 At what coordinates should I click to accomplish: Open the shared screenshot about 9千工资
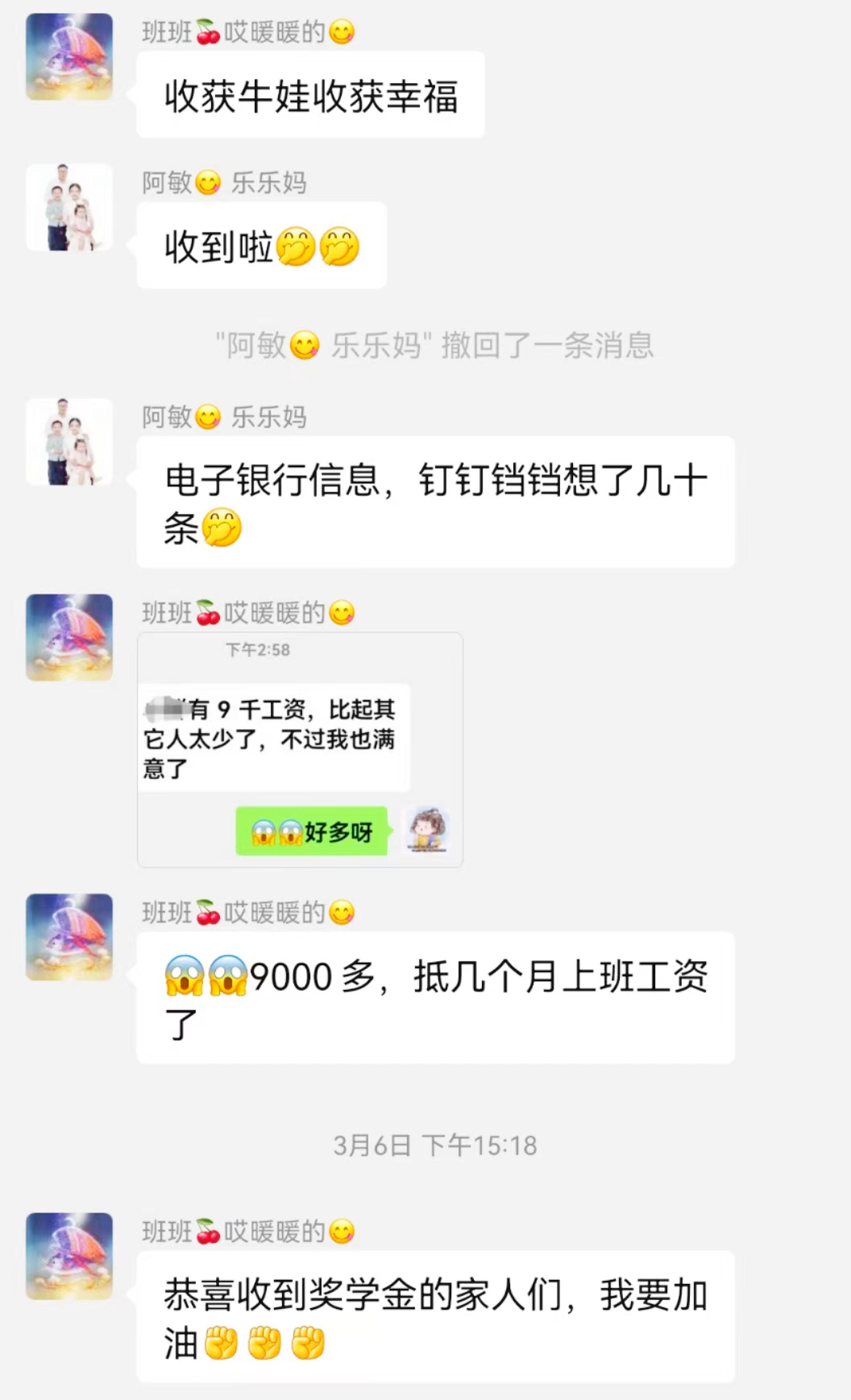click(x=300, y=750)
